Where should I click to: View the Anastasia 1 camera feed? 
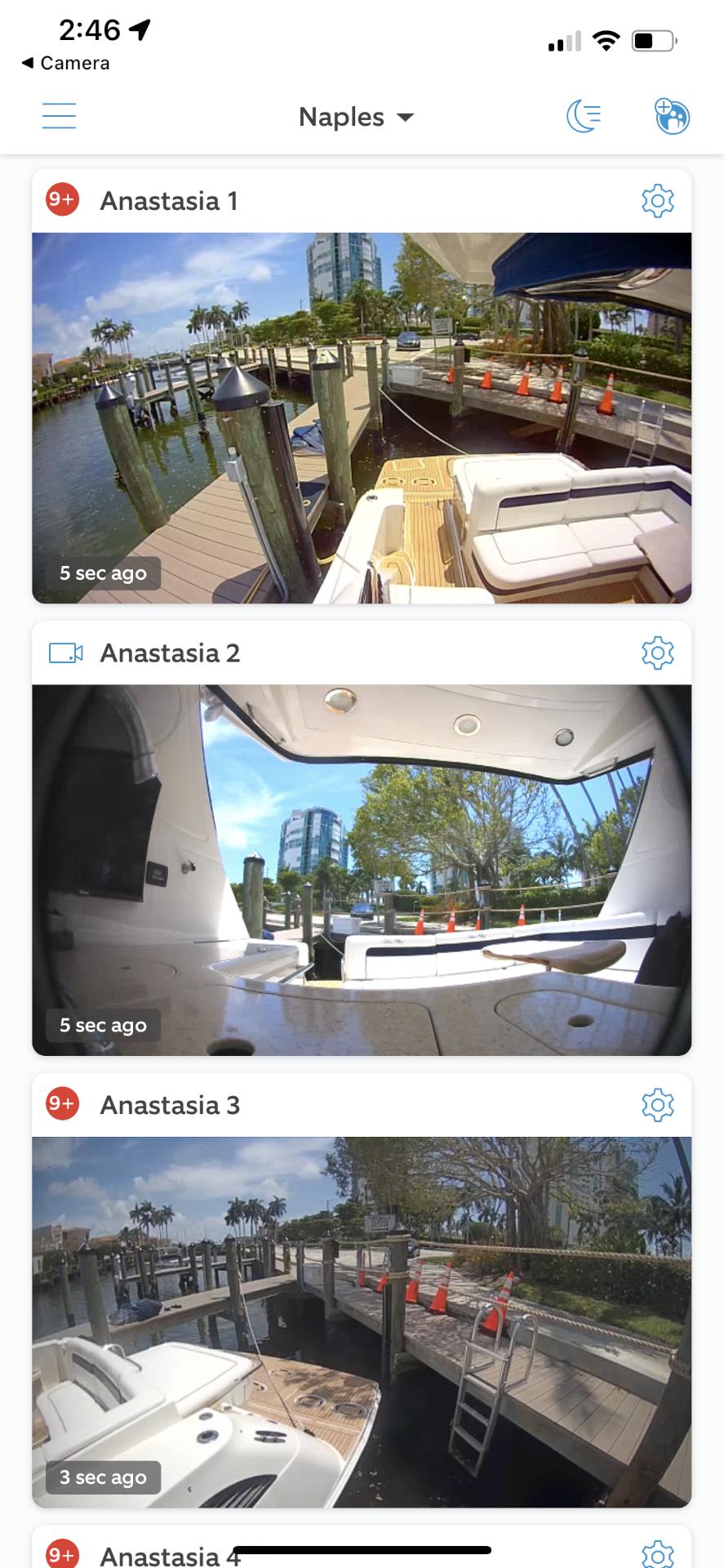click(x=362, y=418)
